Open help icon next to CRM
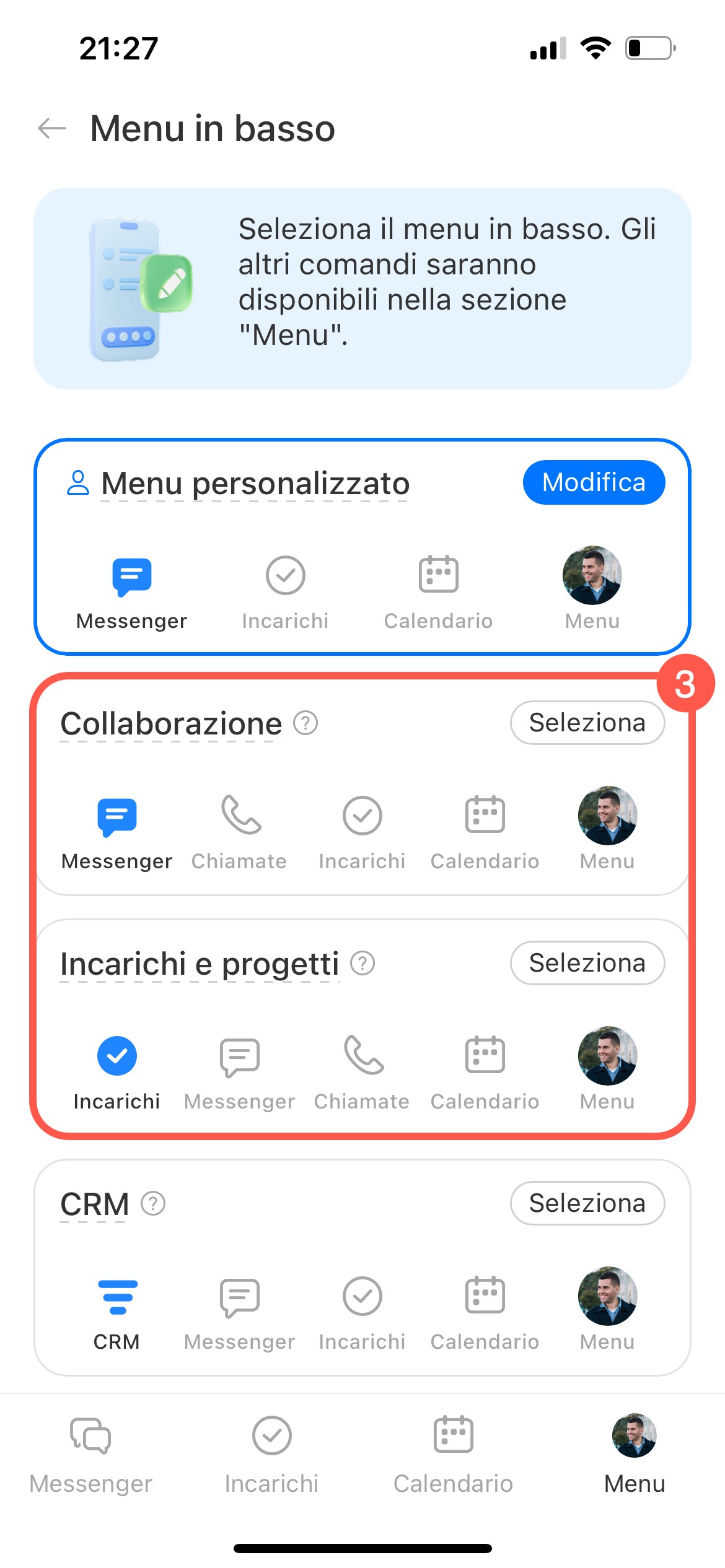Screen dimensions: 725x1568 coord(153,1203)
